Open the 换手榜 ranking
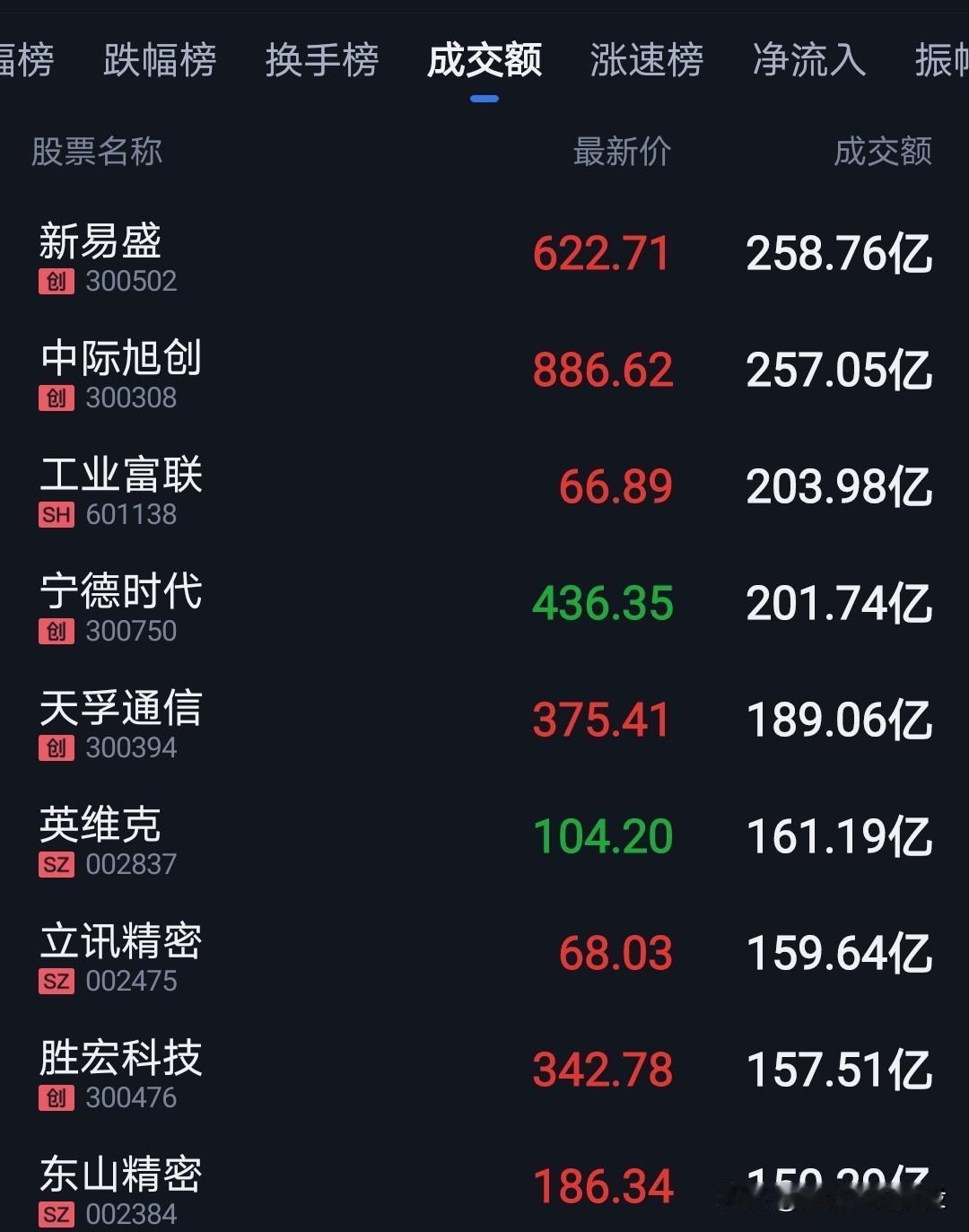This screenshot has width=969, height=1232. pos(321,61)
